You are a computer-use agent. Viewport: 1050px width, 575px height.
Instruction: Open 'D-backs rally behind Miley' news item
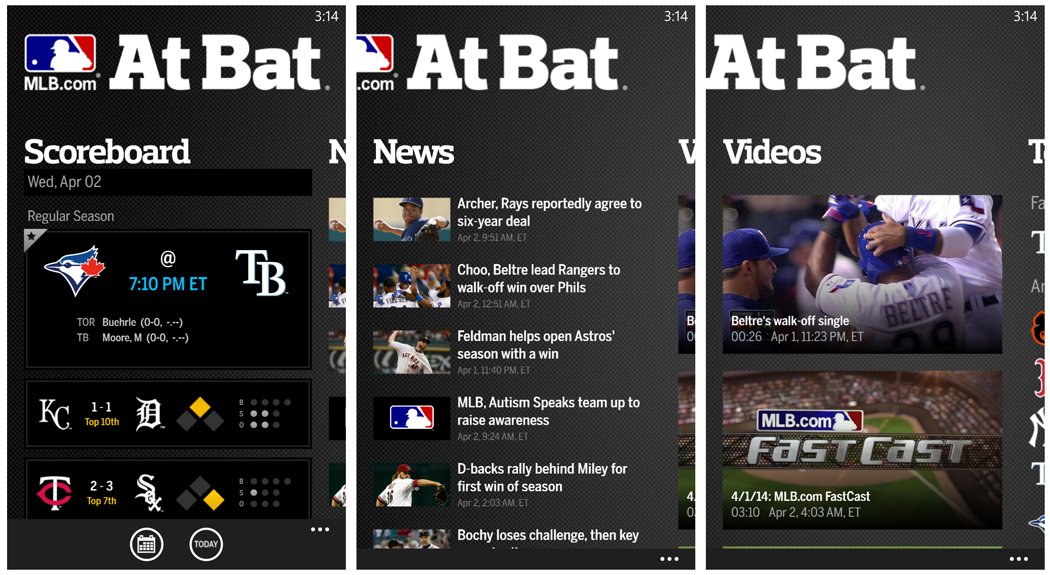click(x=541, y=477)
